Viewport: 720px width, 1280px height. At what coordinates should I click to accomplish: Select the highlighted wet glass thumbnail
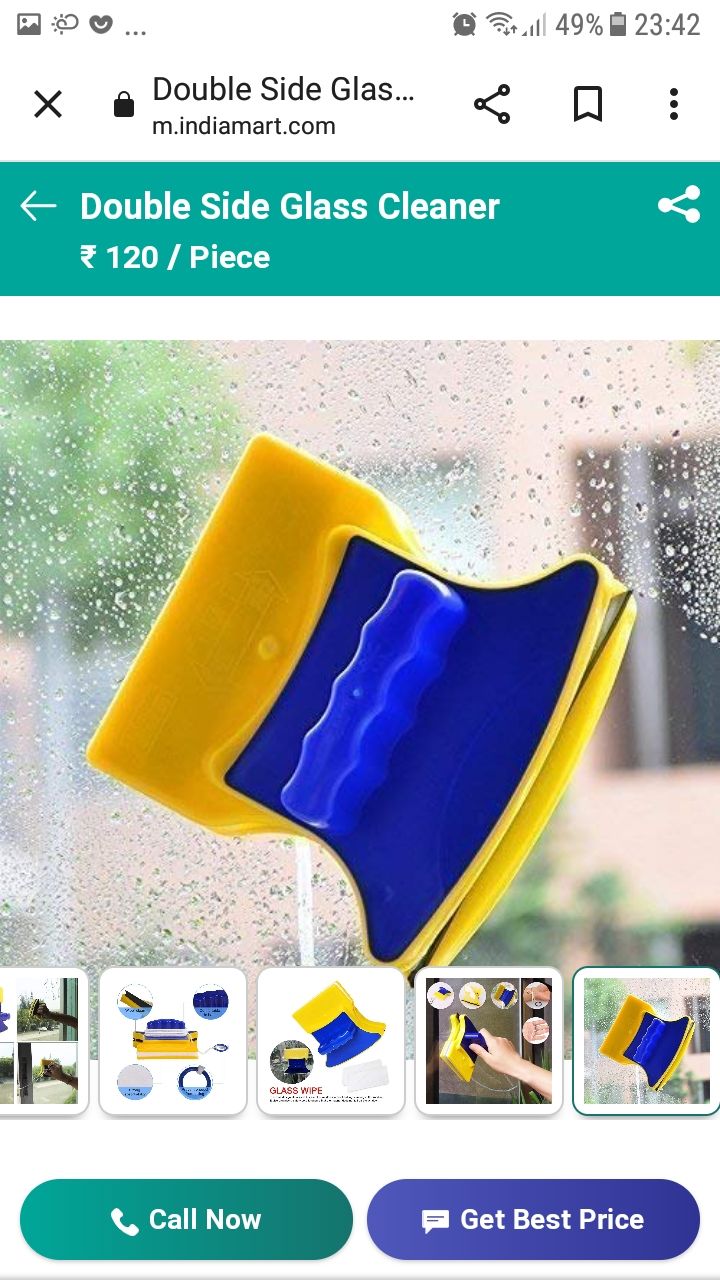(647, 1040)
